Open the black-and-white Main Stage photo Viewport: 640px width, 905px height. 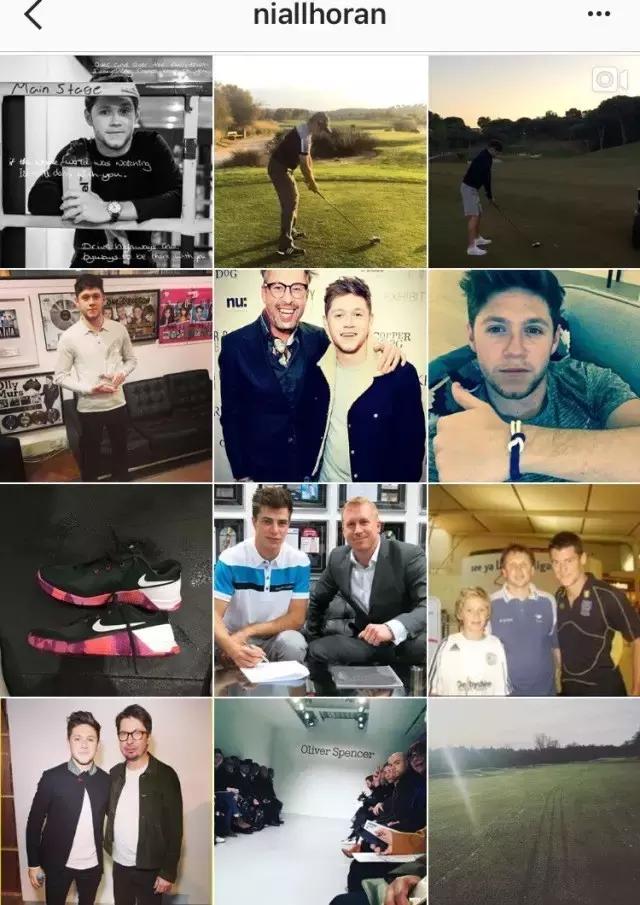(106, 161)
